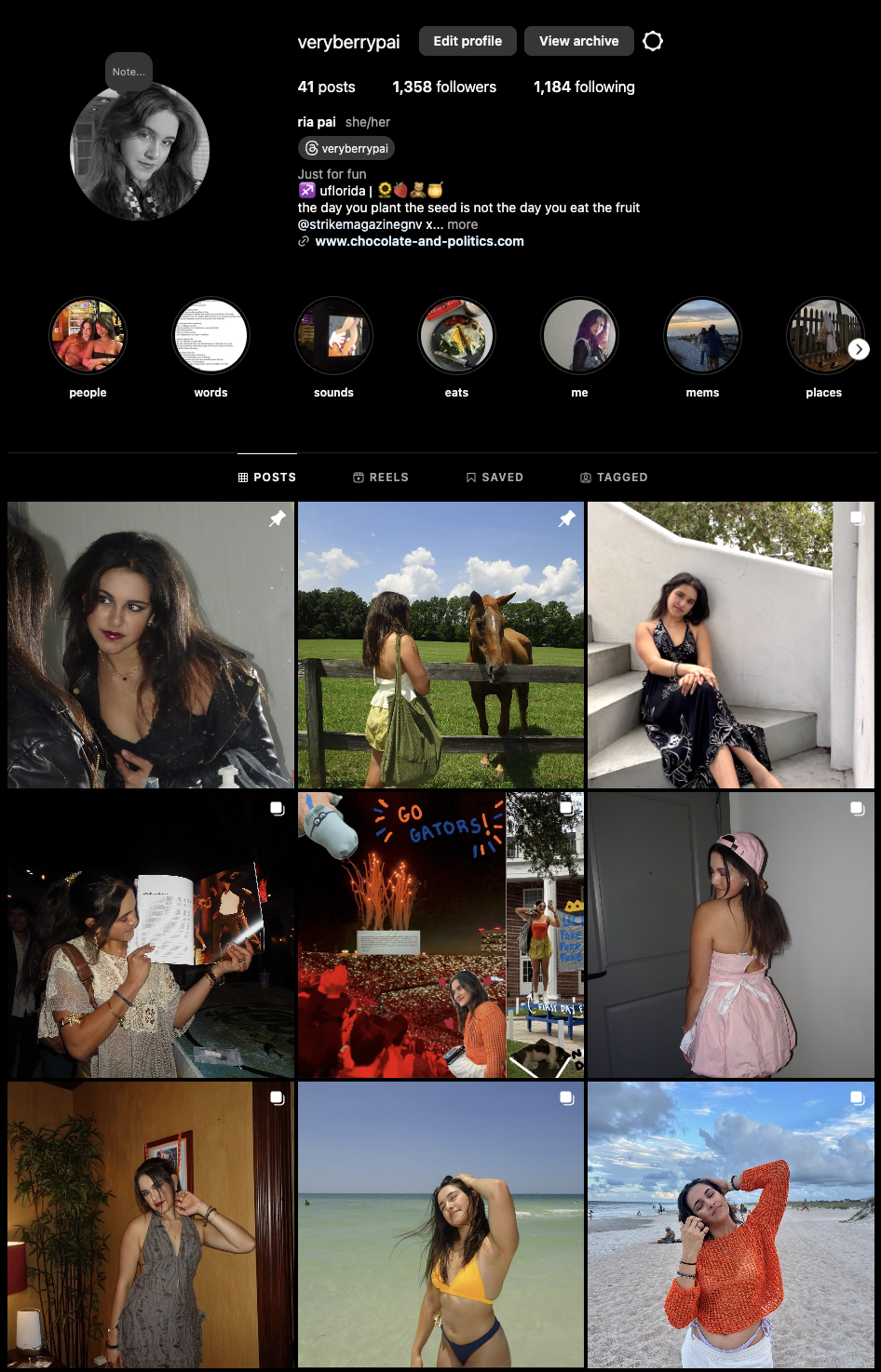Open View archive
The image size is (881, 1372).
pyautogui.click(x=578, y=41)
